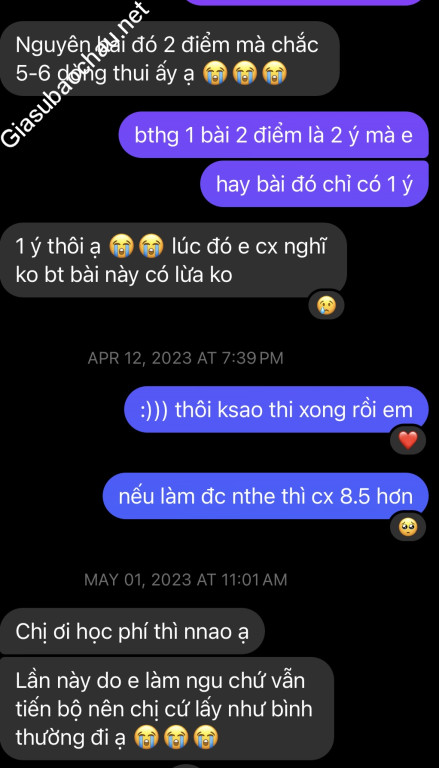The height and width of the screenshot is (768, 439).
Task: Open the crying reaction under "1 ý thôi ạ" message
Action: [326, 305]
